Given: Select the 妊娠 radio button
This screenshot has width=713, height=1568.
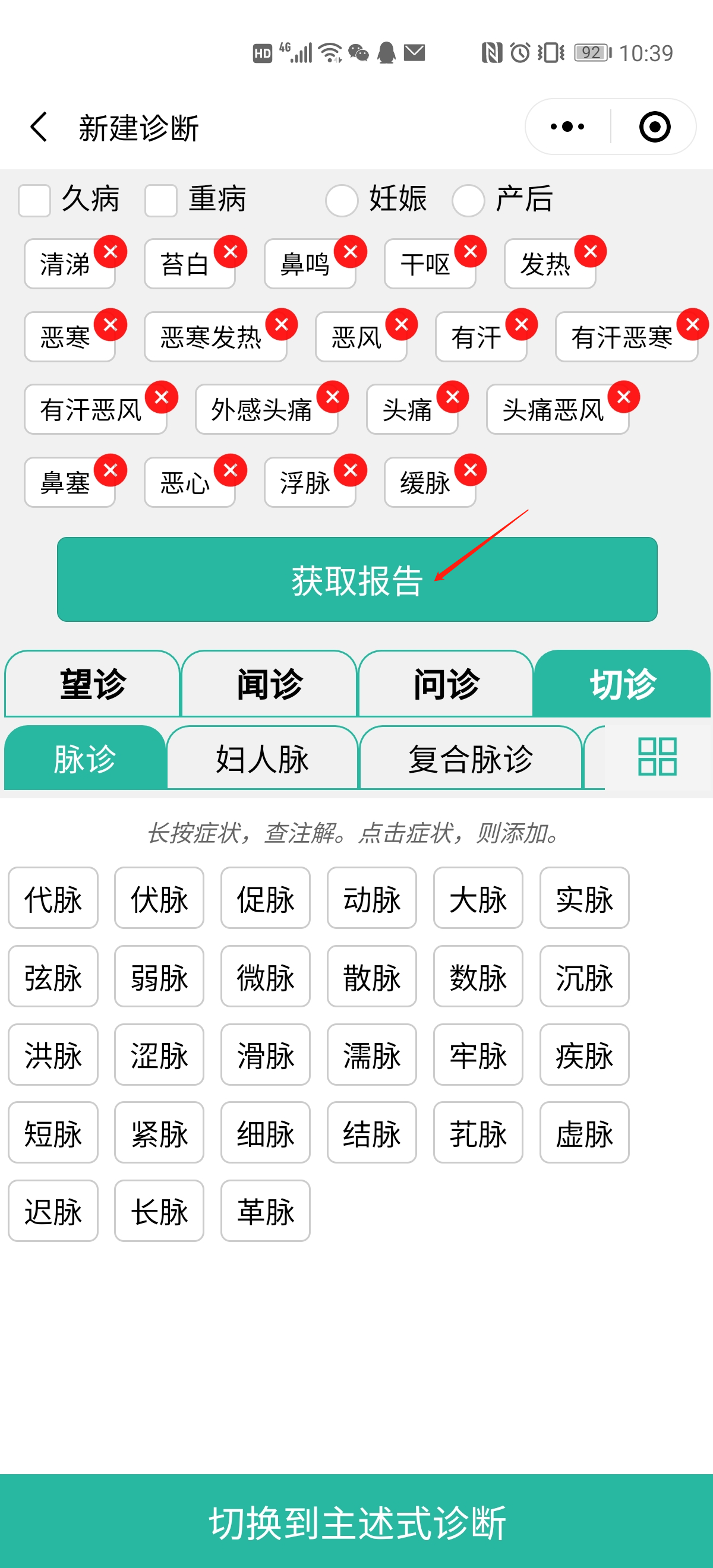Looking at the screenshot, I should [342, 200].
